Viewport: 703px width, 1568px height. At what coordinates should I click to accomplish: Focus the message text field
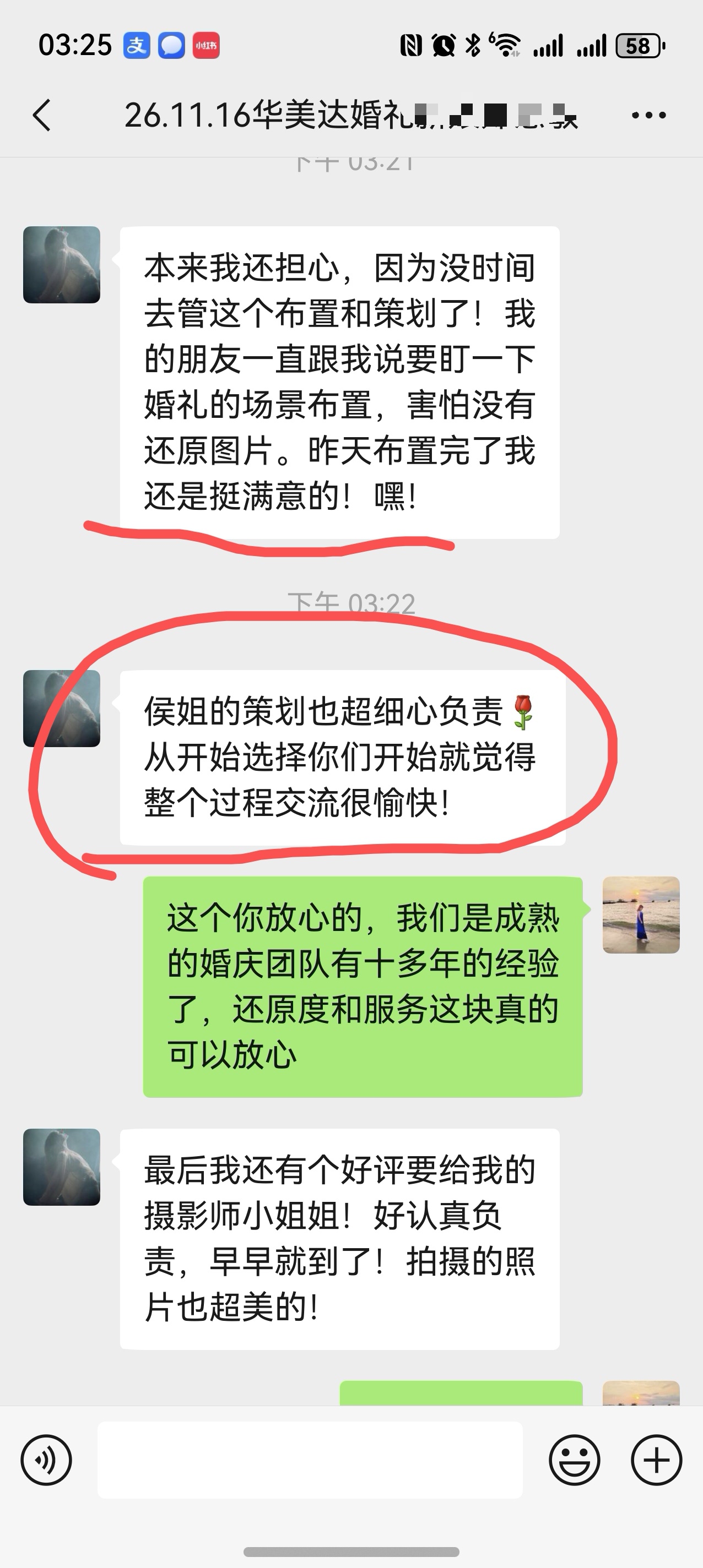click(310, 1460)
